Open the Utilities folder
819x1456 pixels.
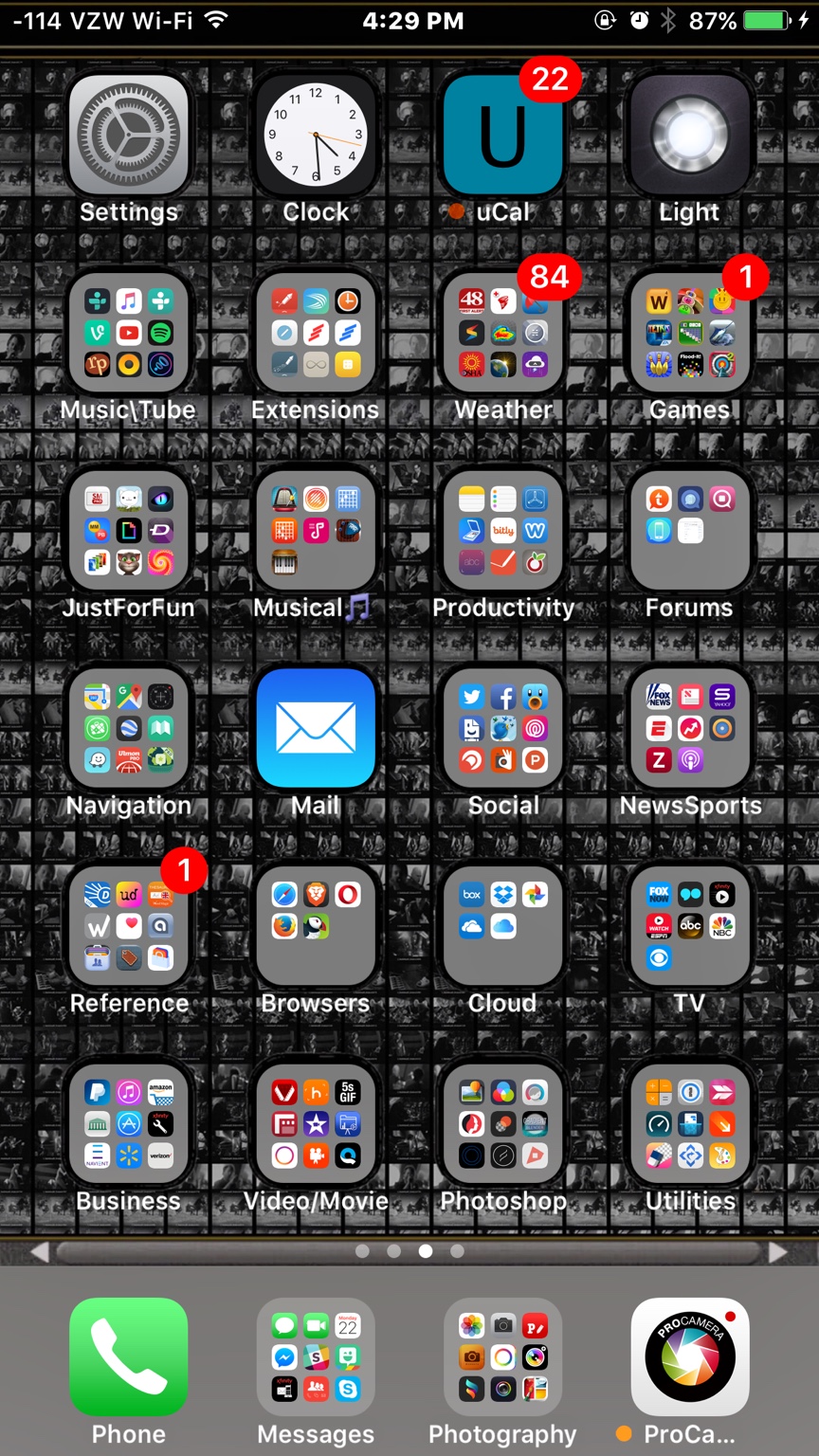coord(689,1124)
